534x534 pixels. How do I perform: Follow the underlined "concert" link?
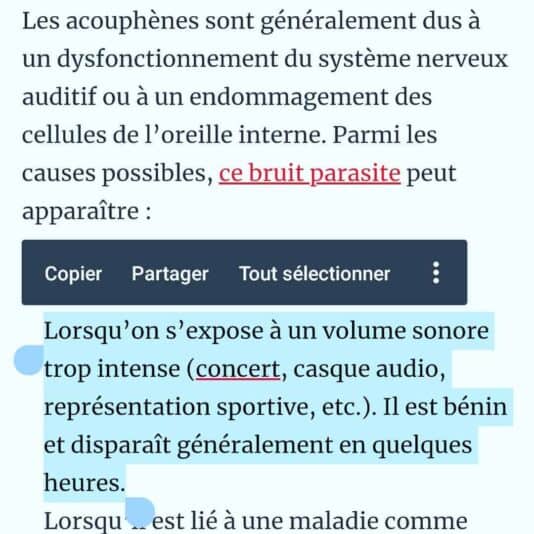coord(238,369)
